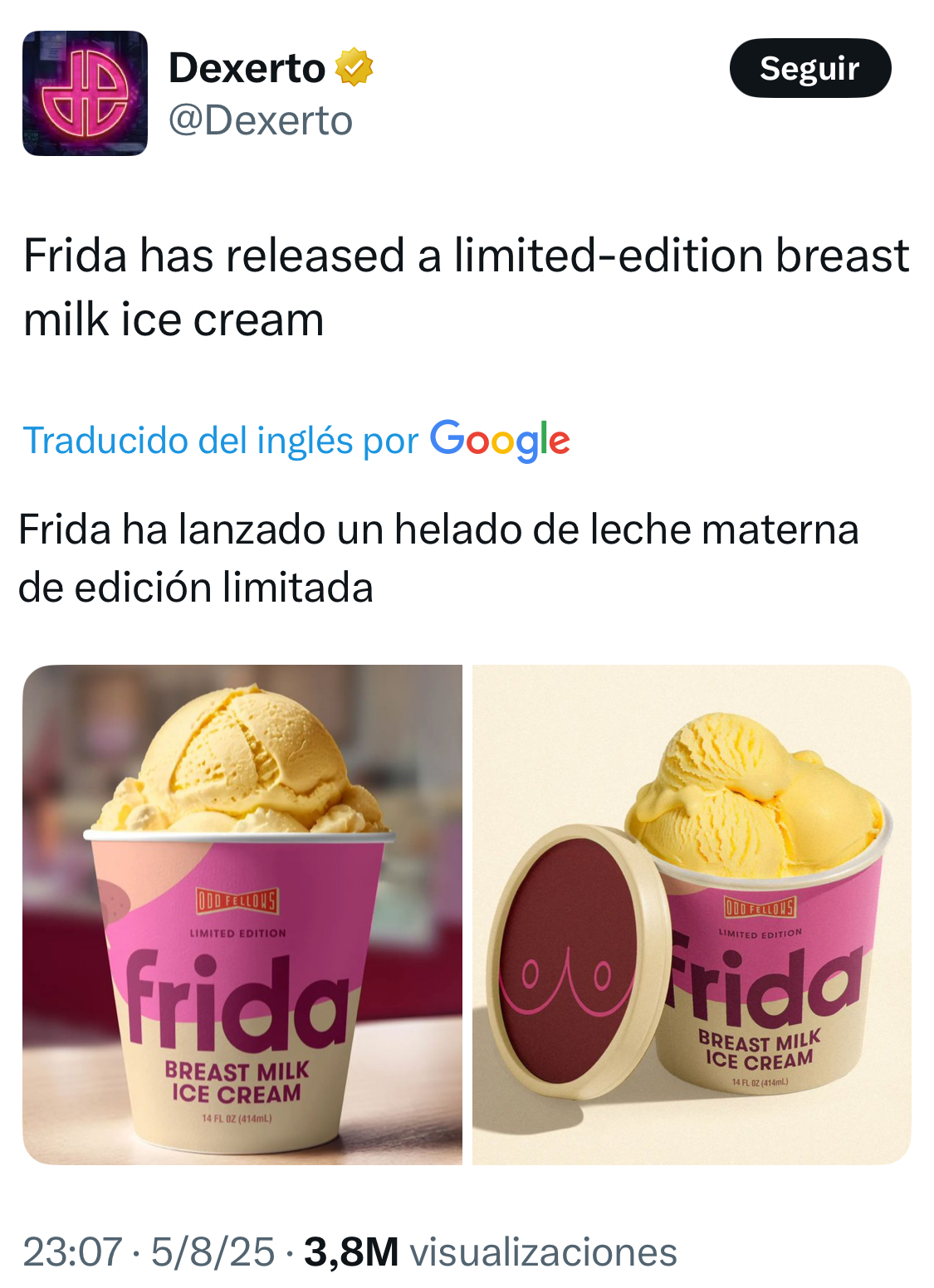
Task: Open the Dexerto account name
Action: click(247, 68)
